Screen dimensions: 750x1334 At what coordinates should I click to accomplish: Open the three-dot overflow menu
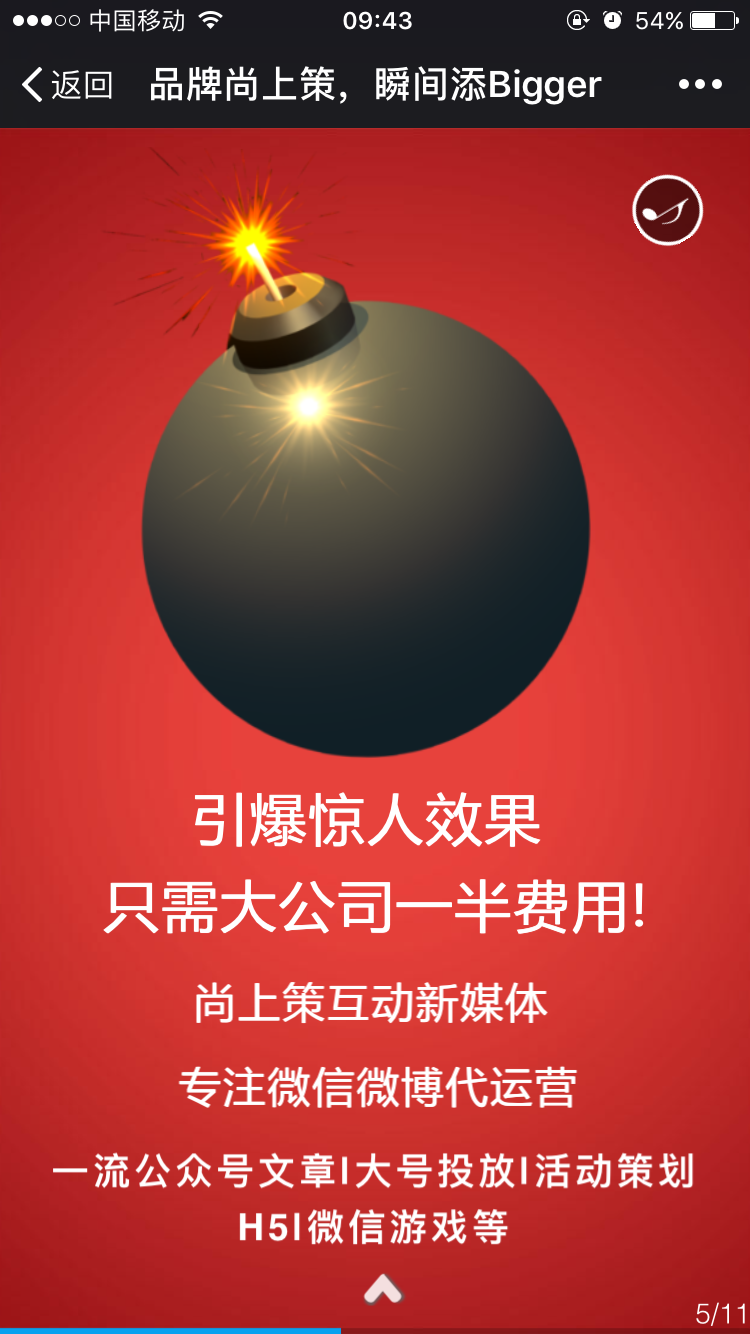700,85
